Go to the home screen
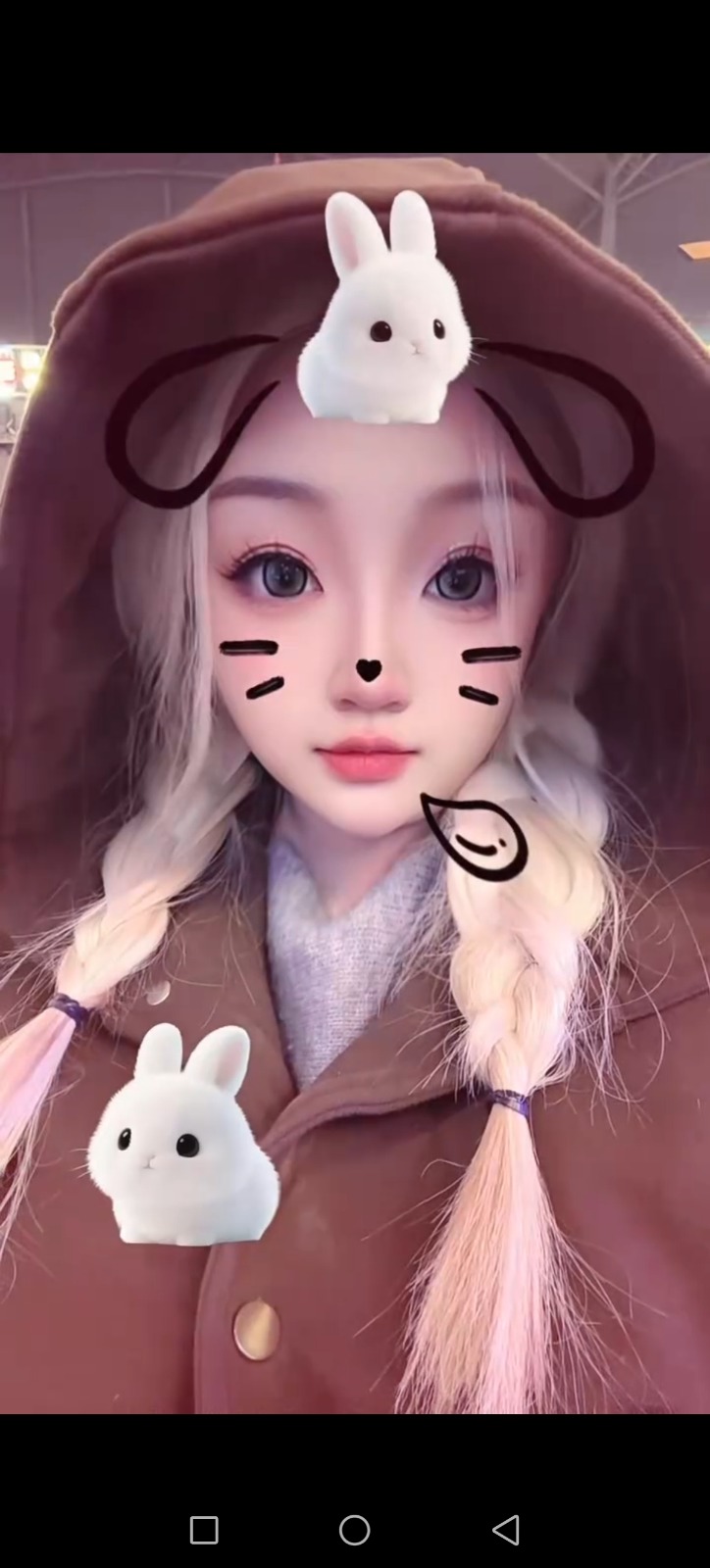710x1568 pixels. coord(354,1530)
